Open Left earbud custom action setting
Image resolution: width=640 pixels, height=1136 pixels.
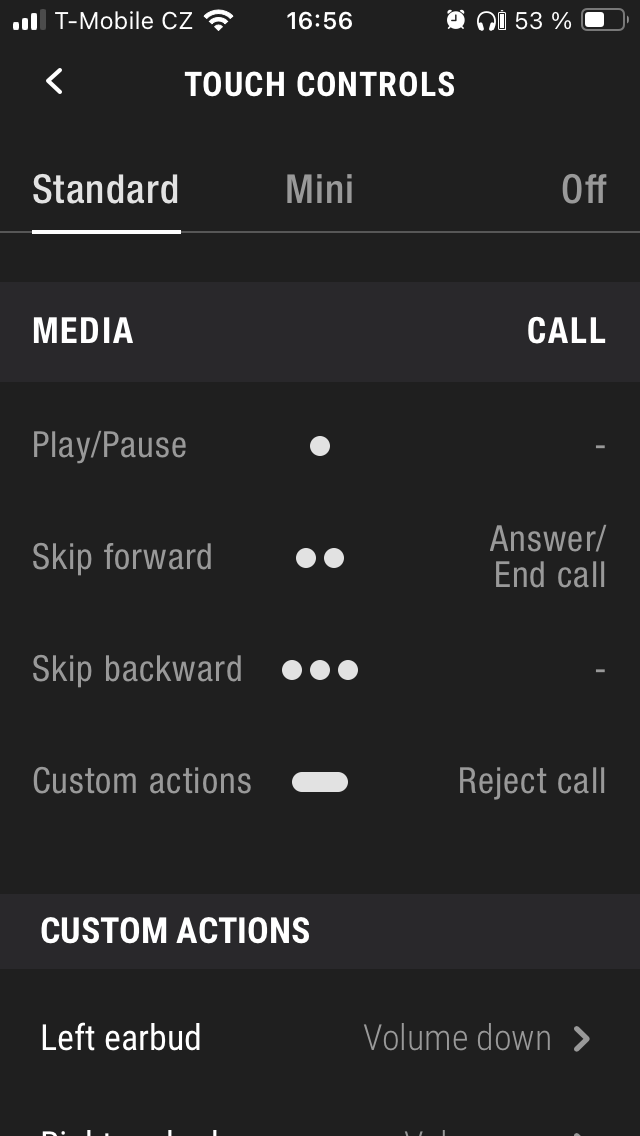(x=320, y=1038)
